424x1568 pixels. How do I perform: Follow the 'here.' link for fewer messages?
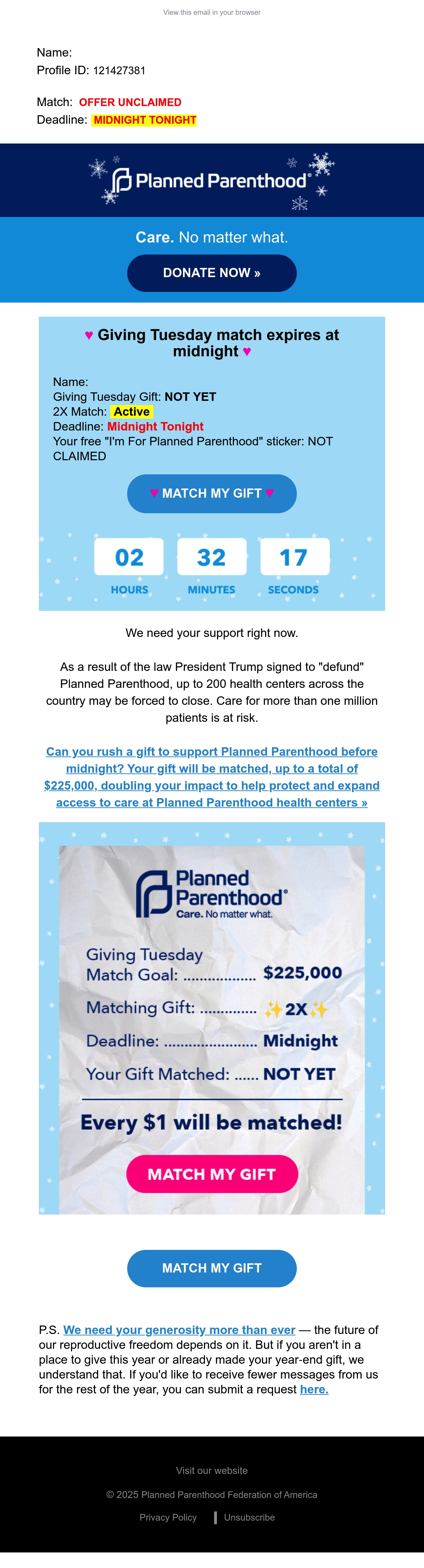click(x=314, y=1389)
